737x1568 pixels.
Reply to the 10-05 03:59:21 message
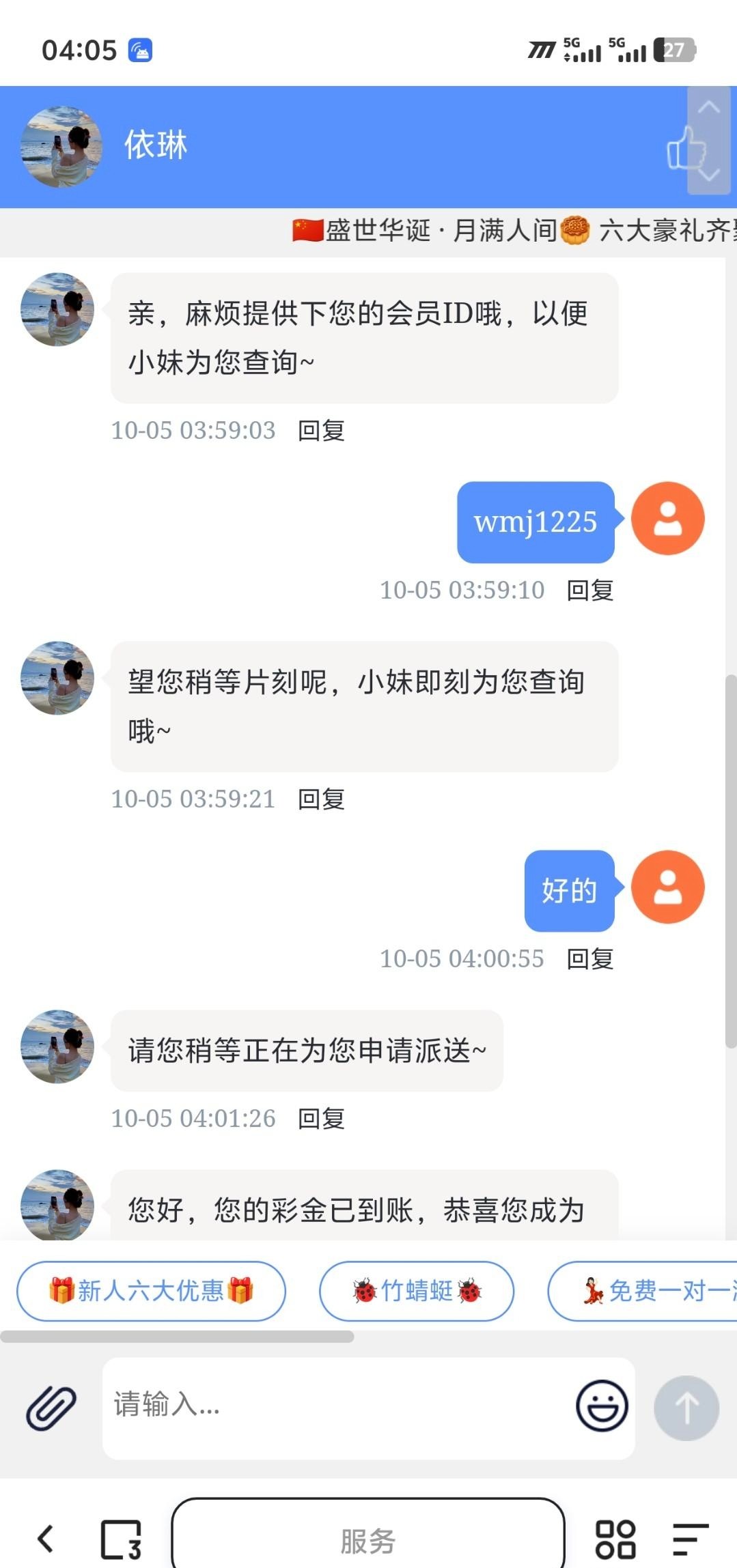(321, 799)
